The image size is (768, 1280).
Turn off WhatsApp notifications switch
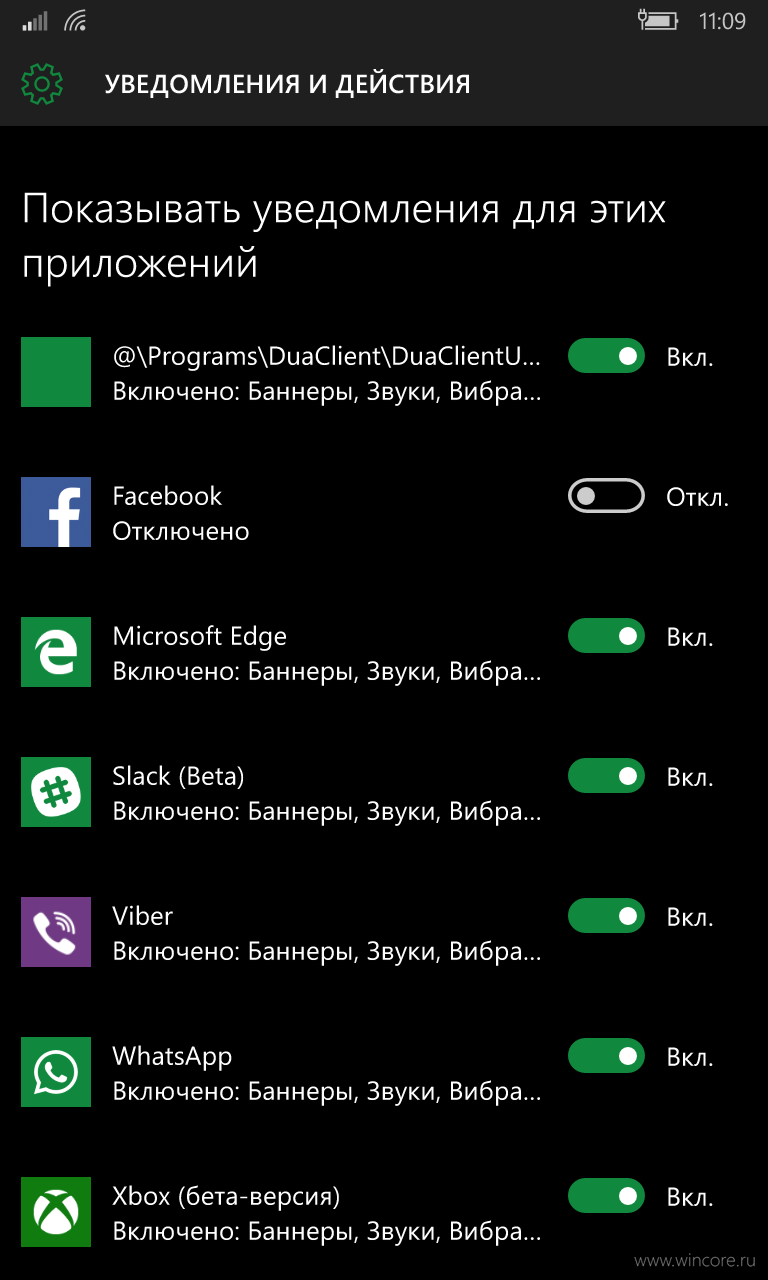point(606,1056)
